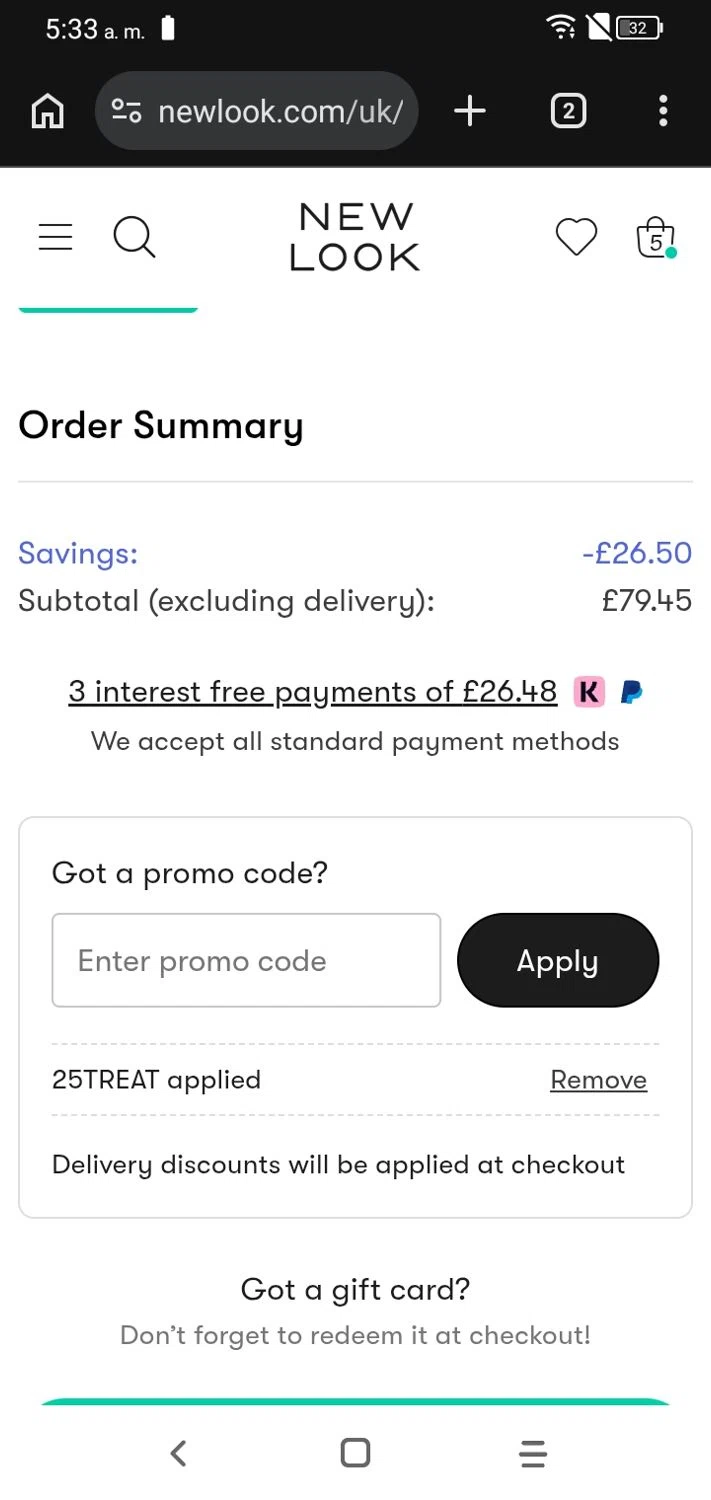Open the site search
The image size is (711, 1500).
point(134,238)
